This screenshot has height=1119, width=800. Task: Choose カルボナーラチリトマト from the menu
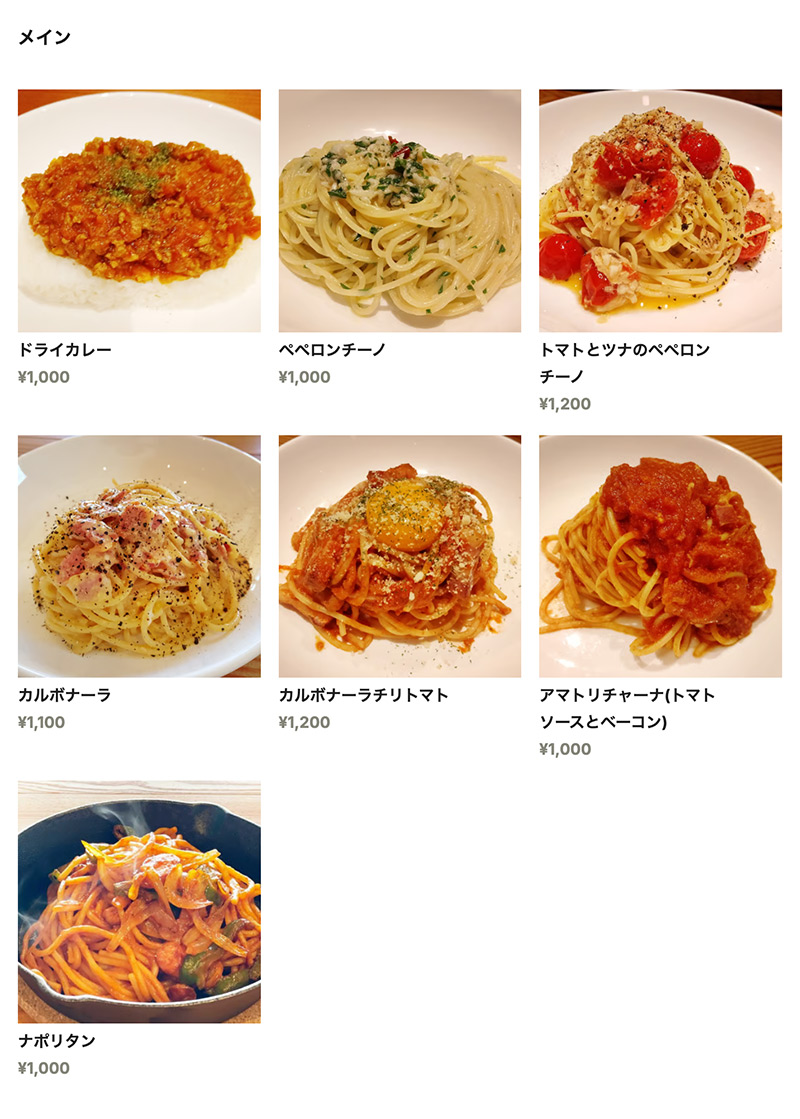(399, 556)
